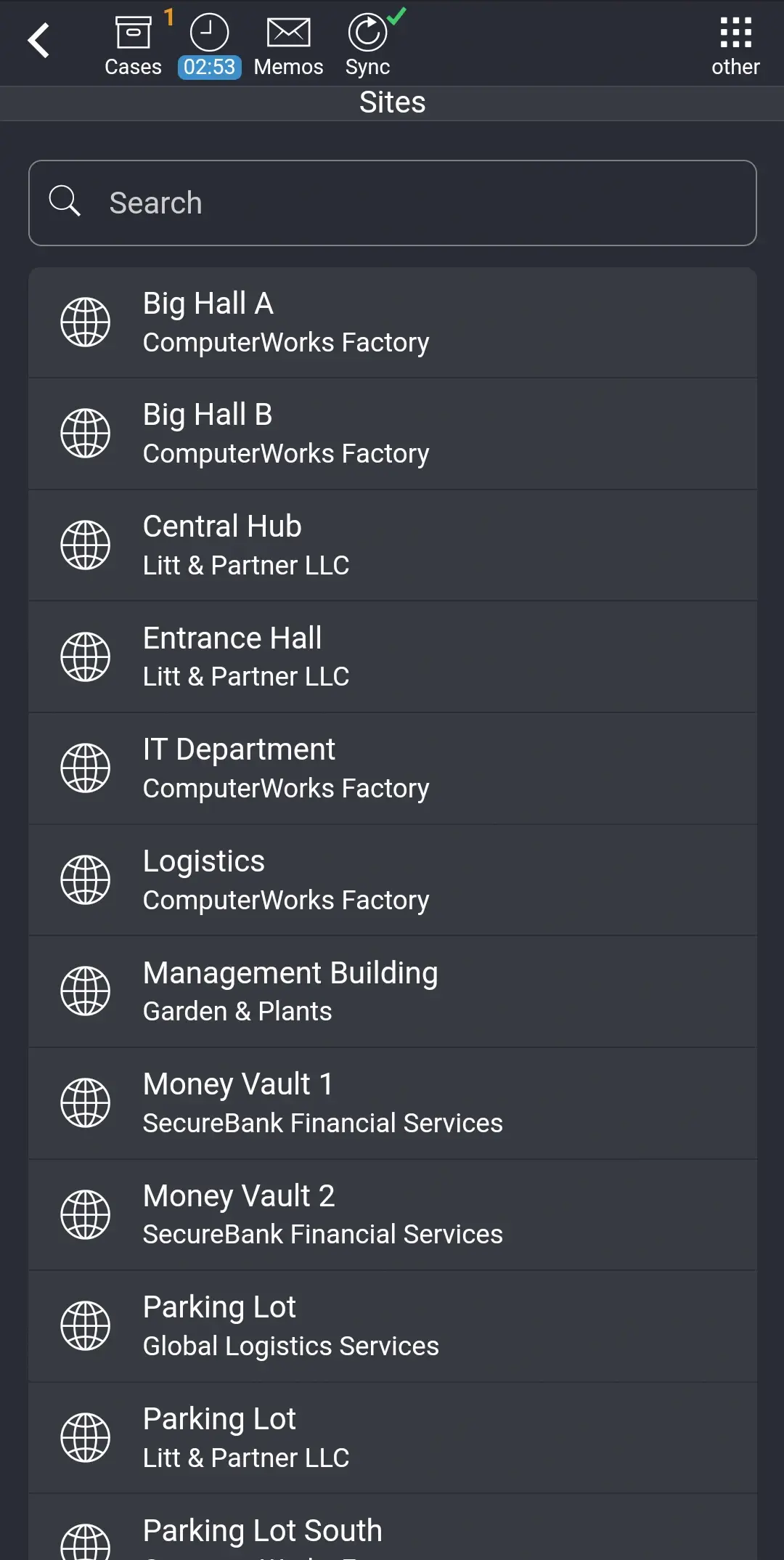784x1560 pixels.
Task: Open the Management Building site
Action: pos(392,991)
